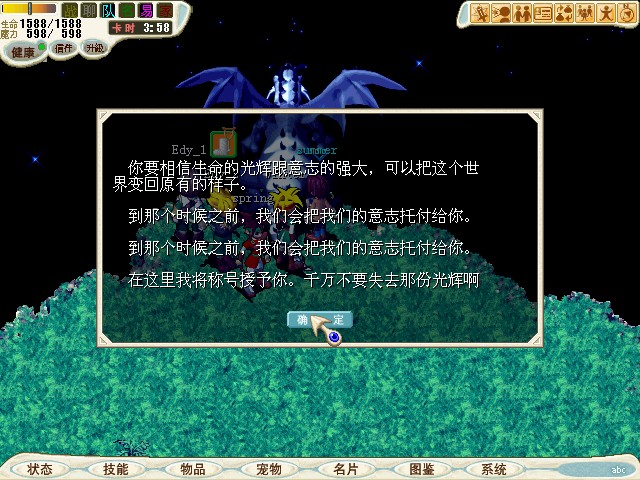Open the 技能 skills menu
The height and width of the screenshot is (480, 640).
point(115,469)
